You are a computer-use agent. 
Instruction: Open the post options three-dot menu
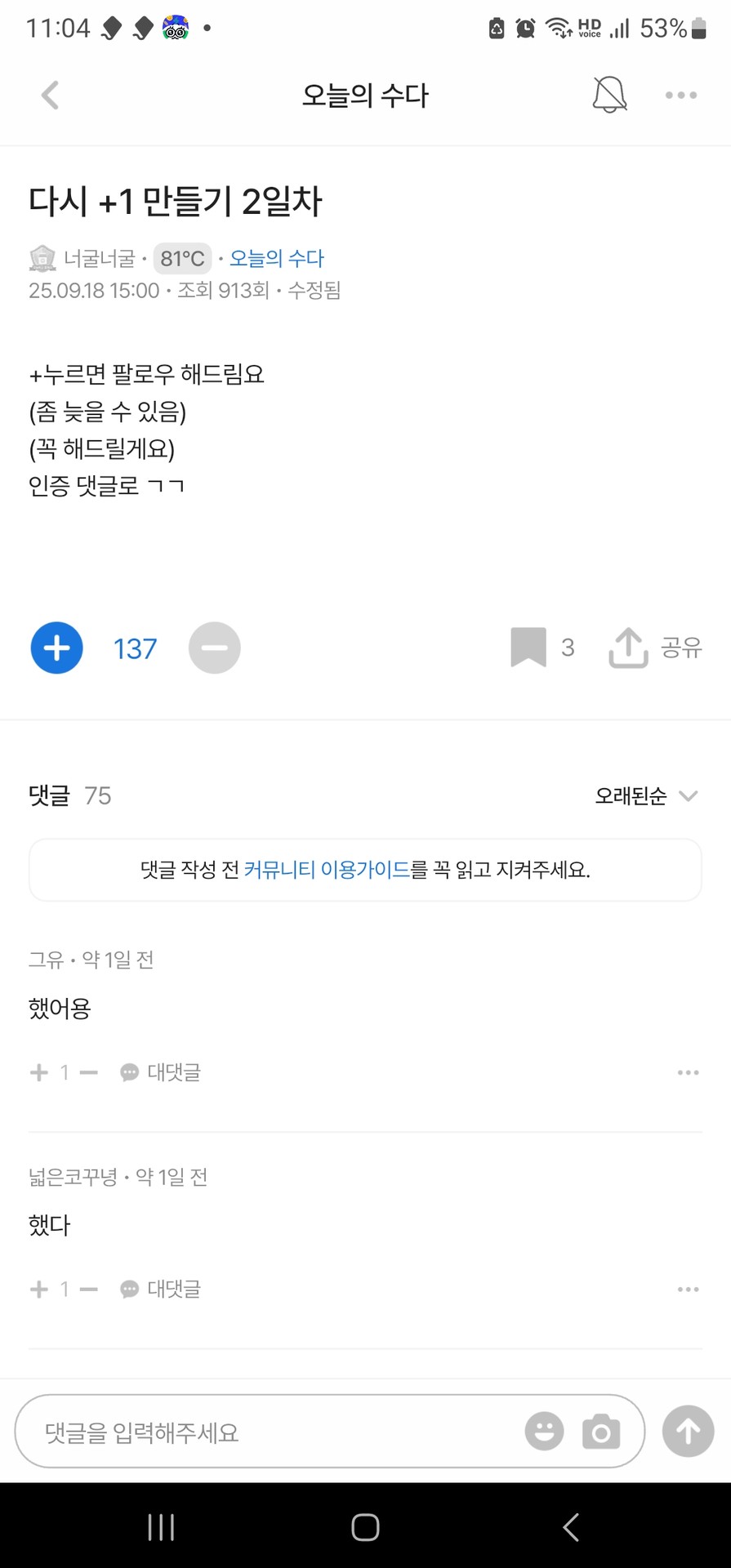click(680, 95)
